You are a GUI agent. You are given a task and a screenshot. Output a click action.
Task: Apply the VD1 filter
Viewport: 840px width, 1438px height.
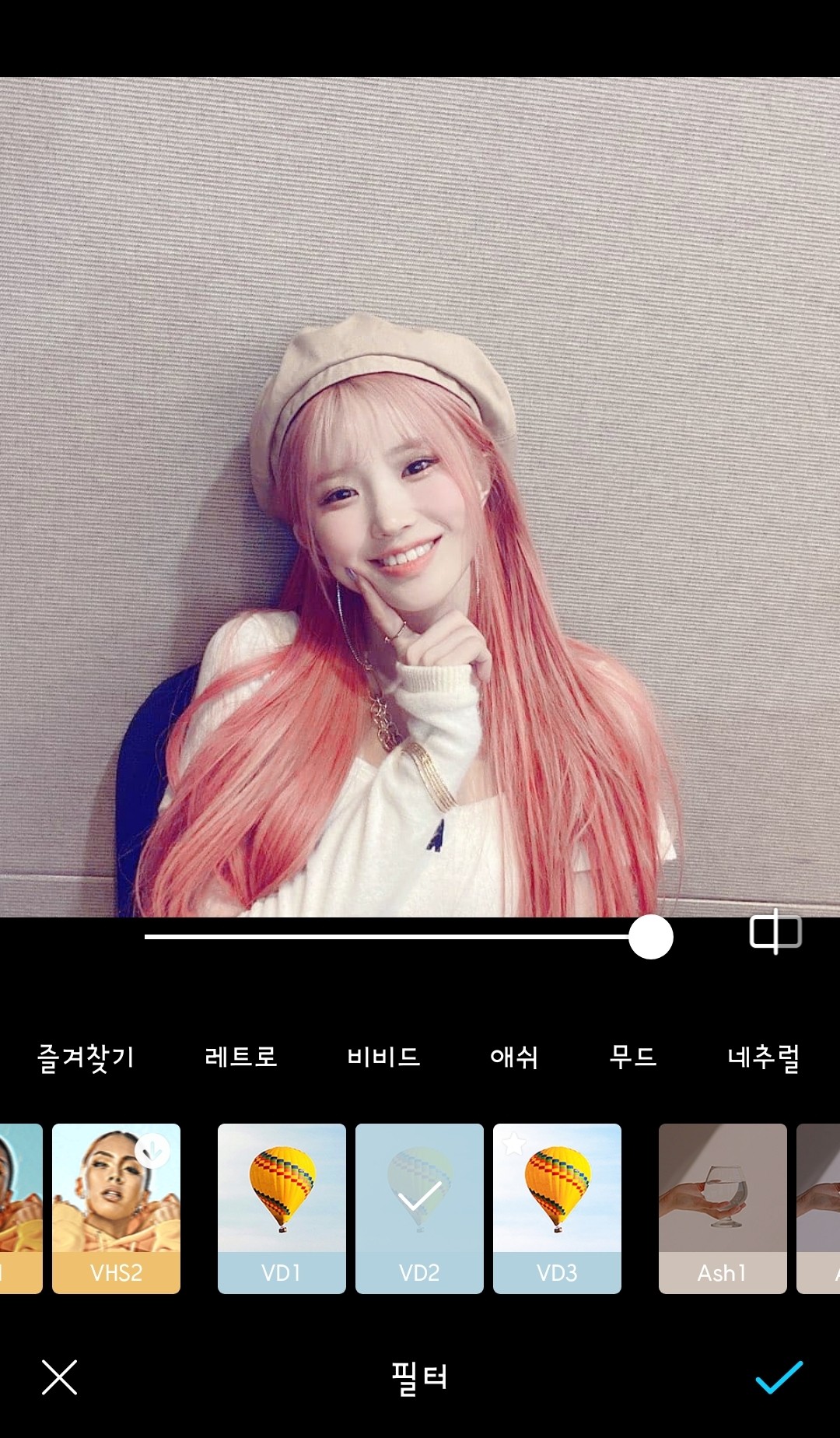point(282,1208)
